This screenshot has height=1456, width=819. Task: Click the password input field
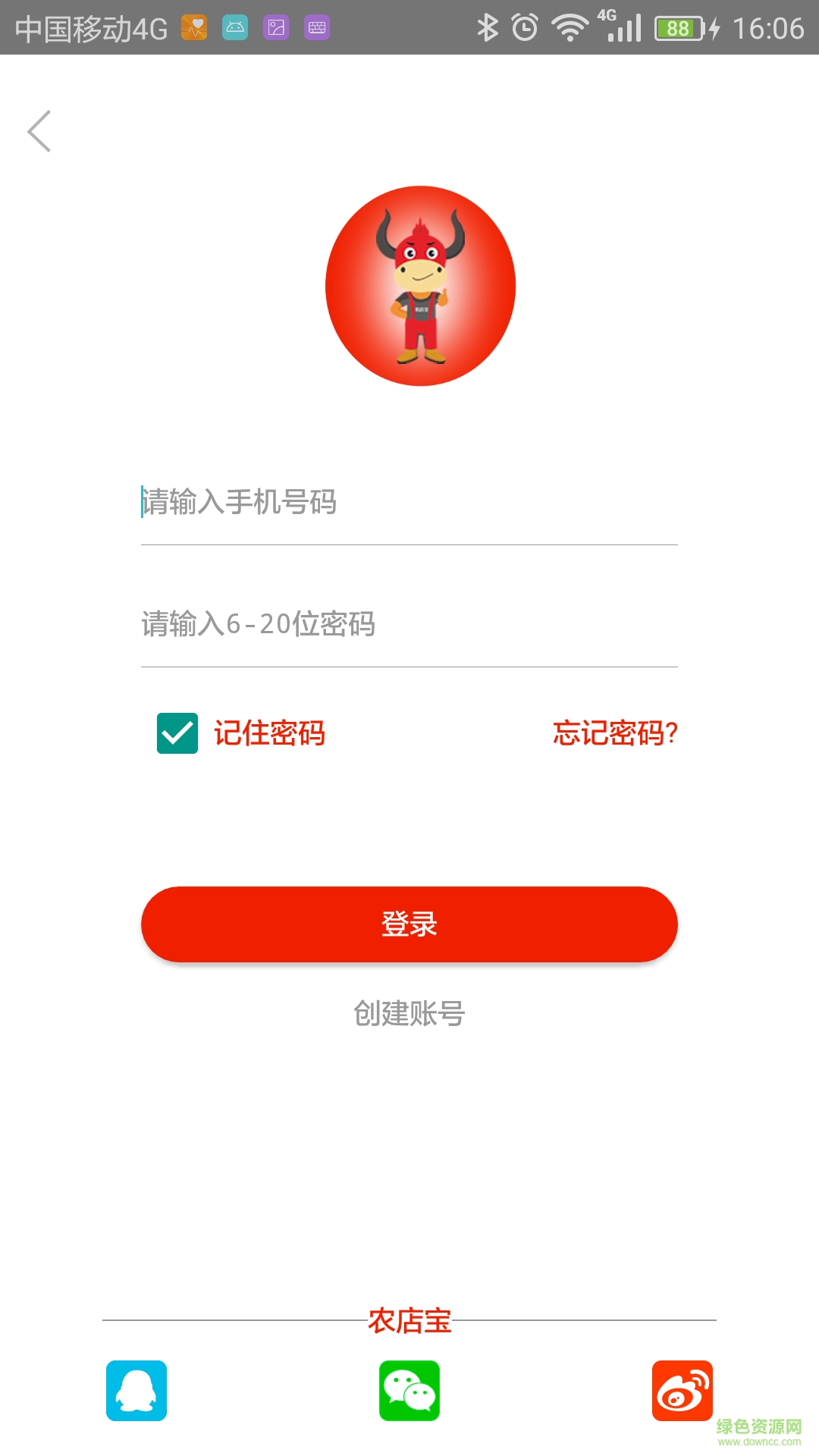tap(409, 622)
